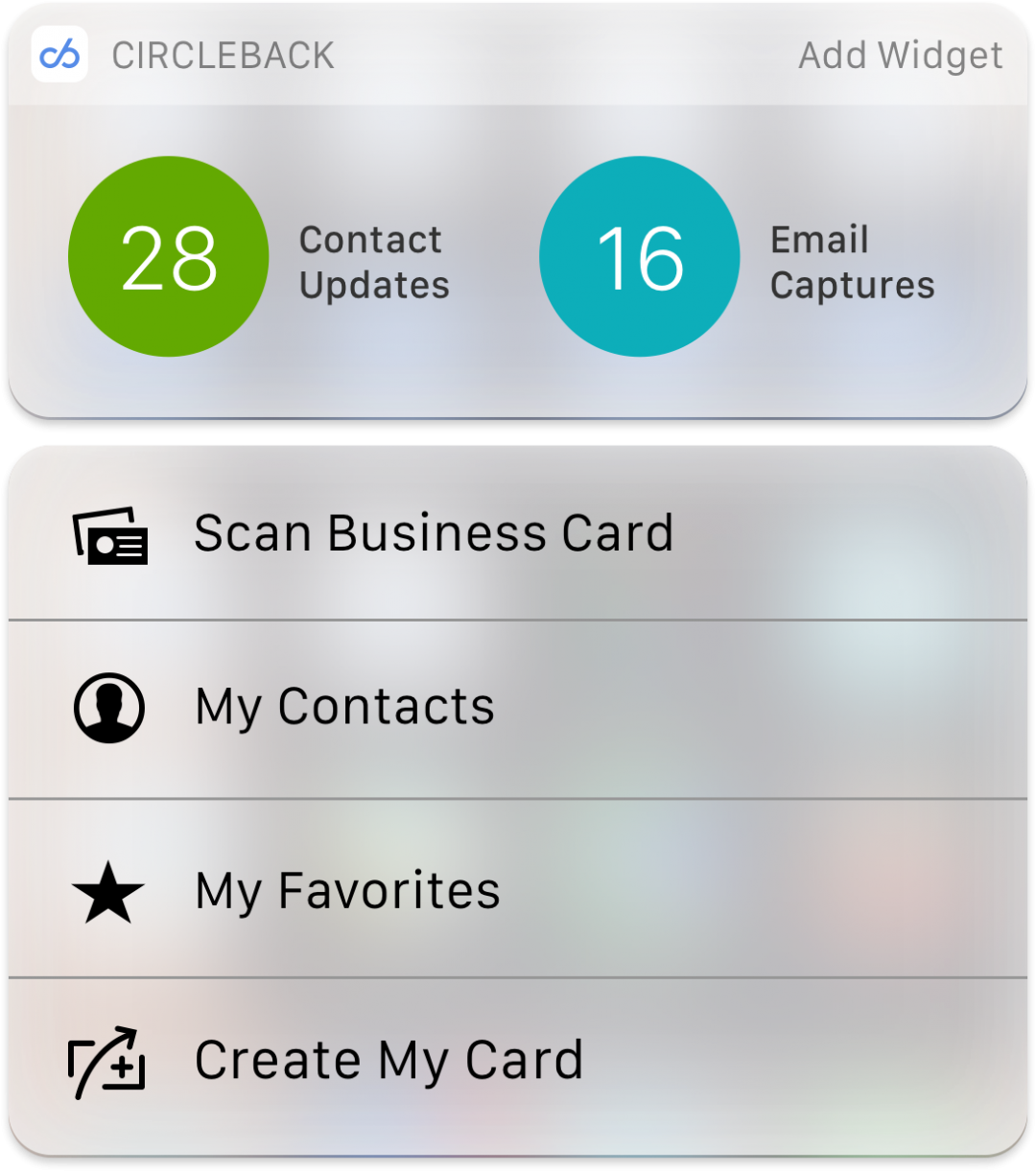Tap the Contact Updates label text

coord(373,261)
